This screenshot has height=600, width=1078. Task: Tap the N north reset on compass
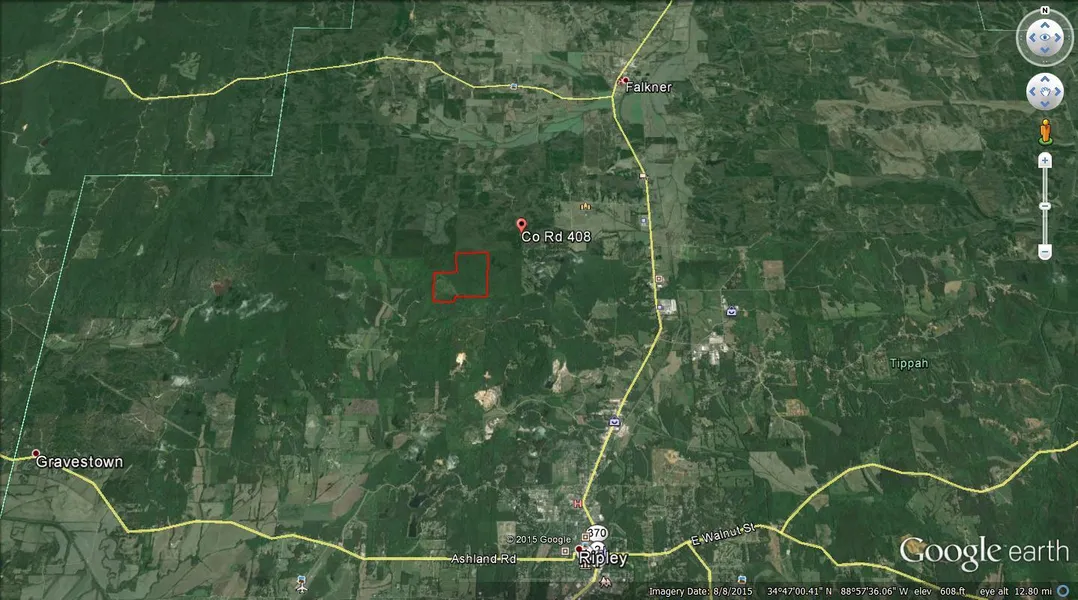click(1045, 11)
